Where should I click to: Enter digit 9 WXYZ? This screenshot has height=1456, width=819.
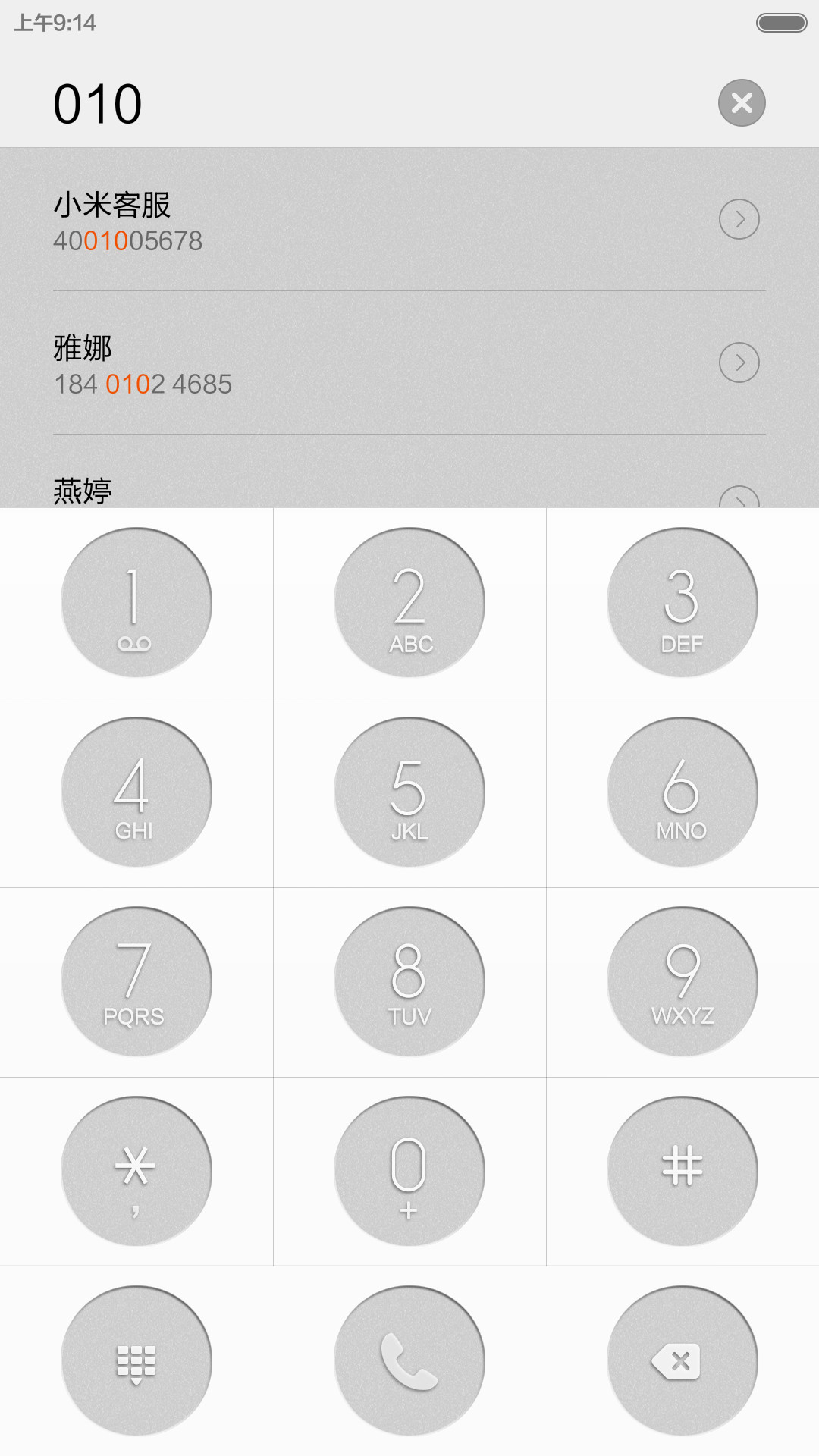pyautogui.click(x=682, y=982)
